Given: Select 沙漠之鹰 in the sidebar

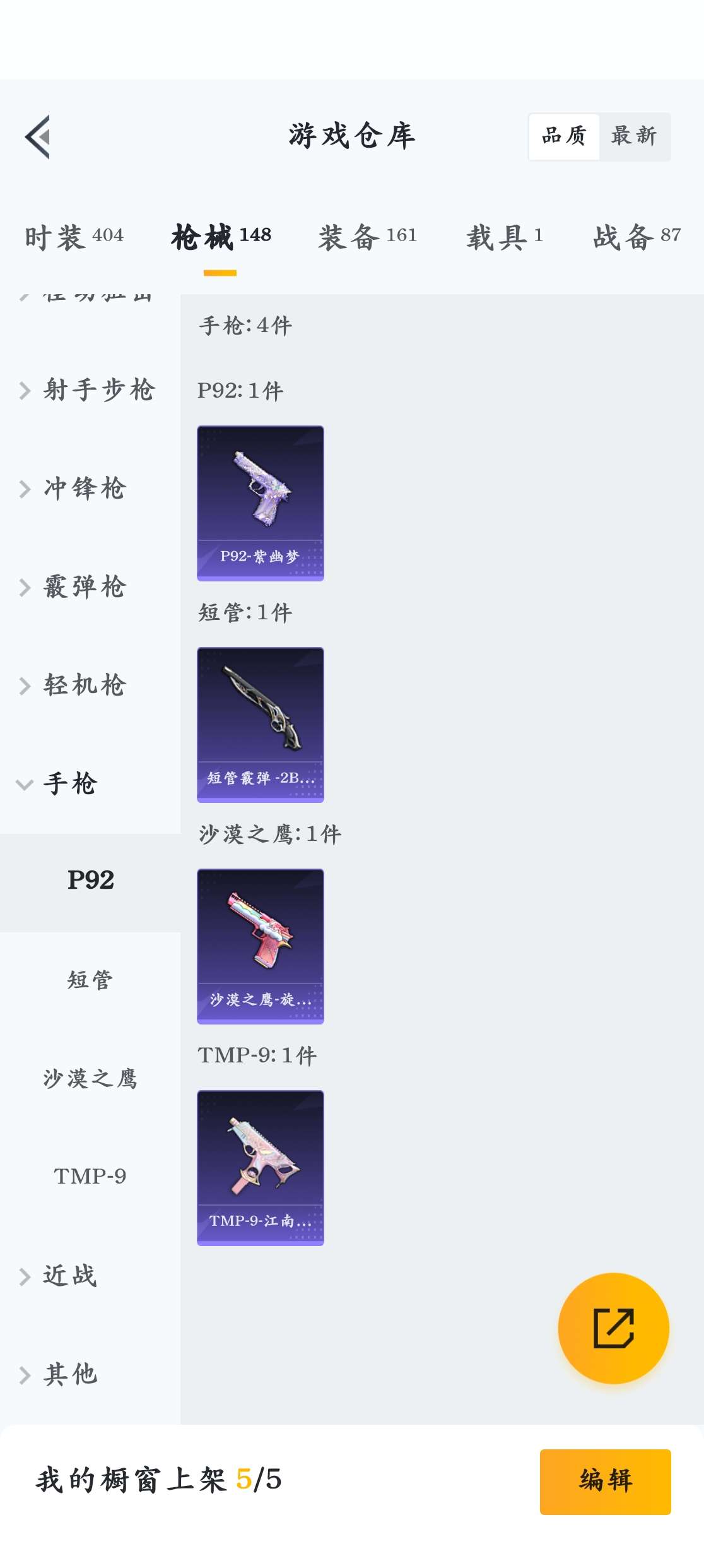Looking at the screenshot, I should pos(90,1078).
